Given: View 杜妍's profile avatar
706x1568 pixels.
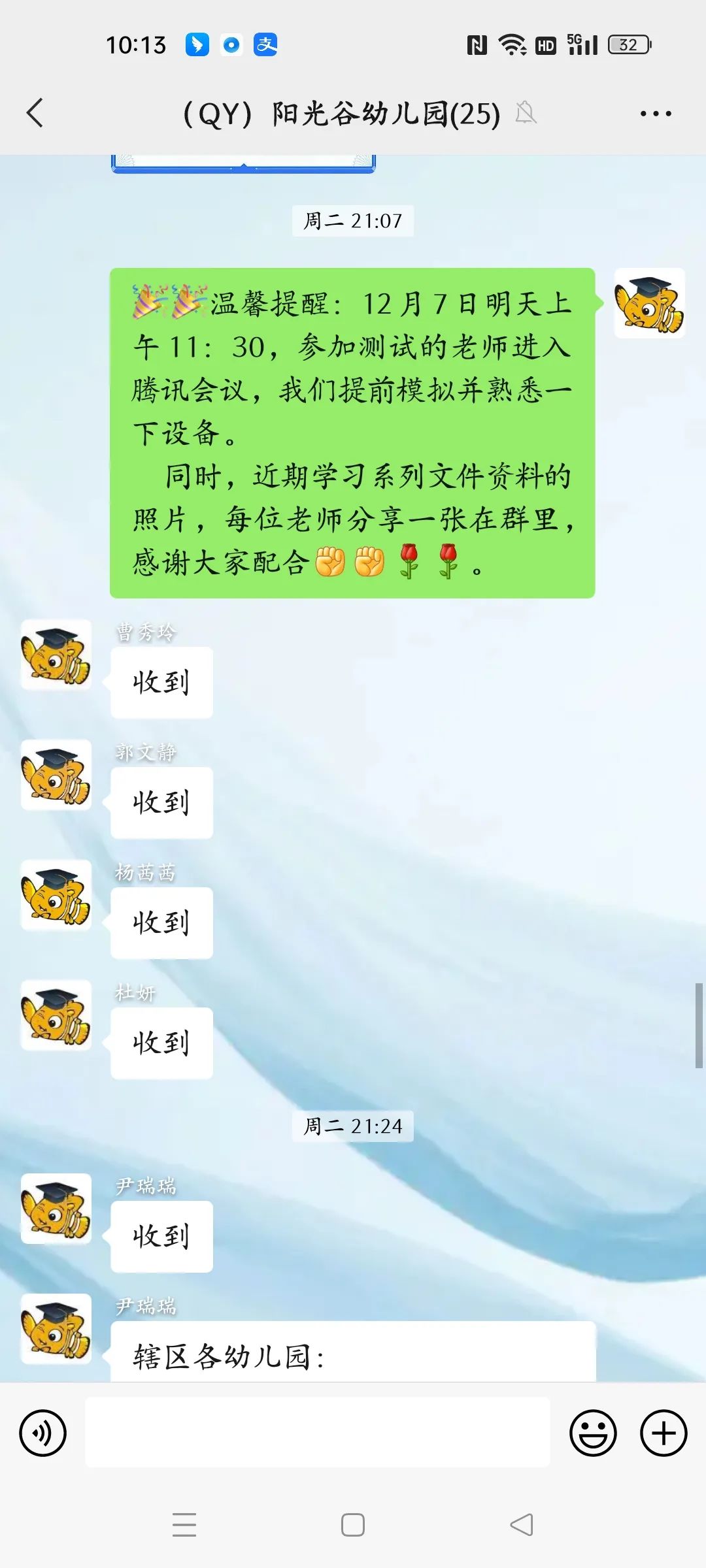Looking at the screenshot, I should 56,1015.
